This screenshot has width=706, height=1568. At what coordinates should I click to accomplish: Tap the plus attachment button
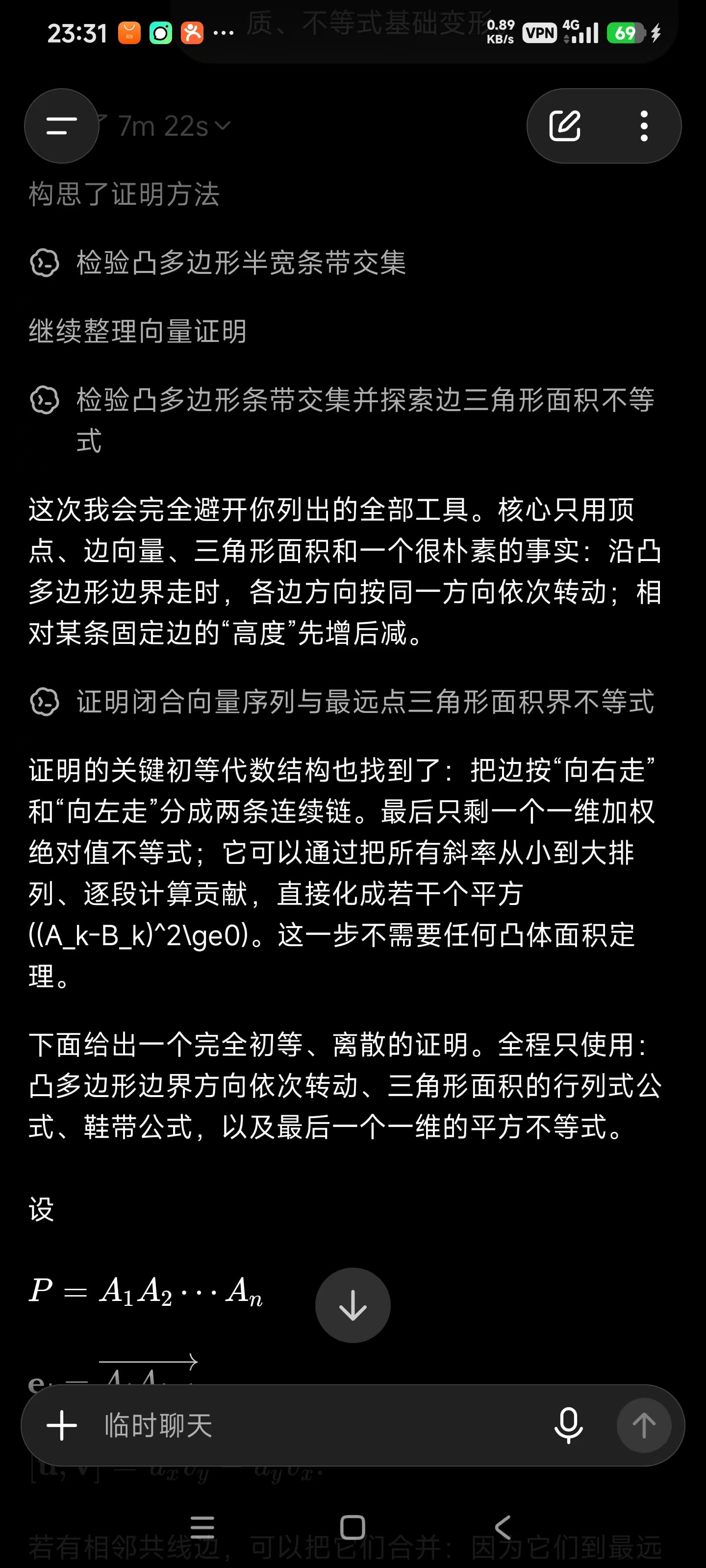(x=61, y=1425)
